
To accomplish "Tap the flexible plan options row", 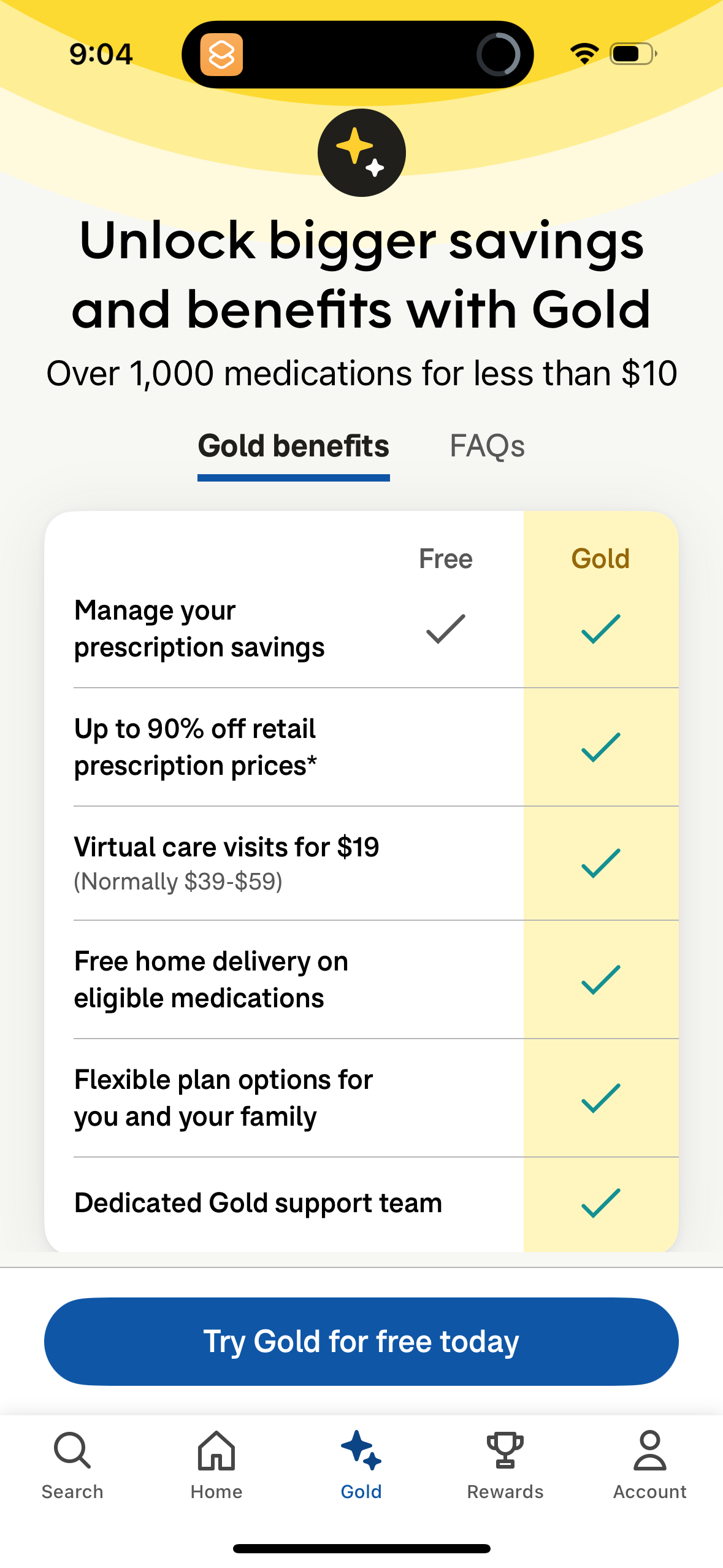I will coord(223,1097).
